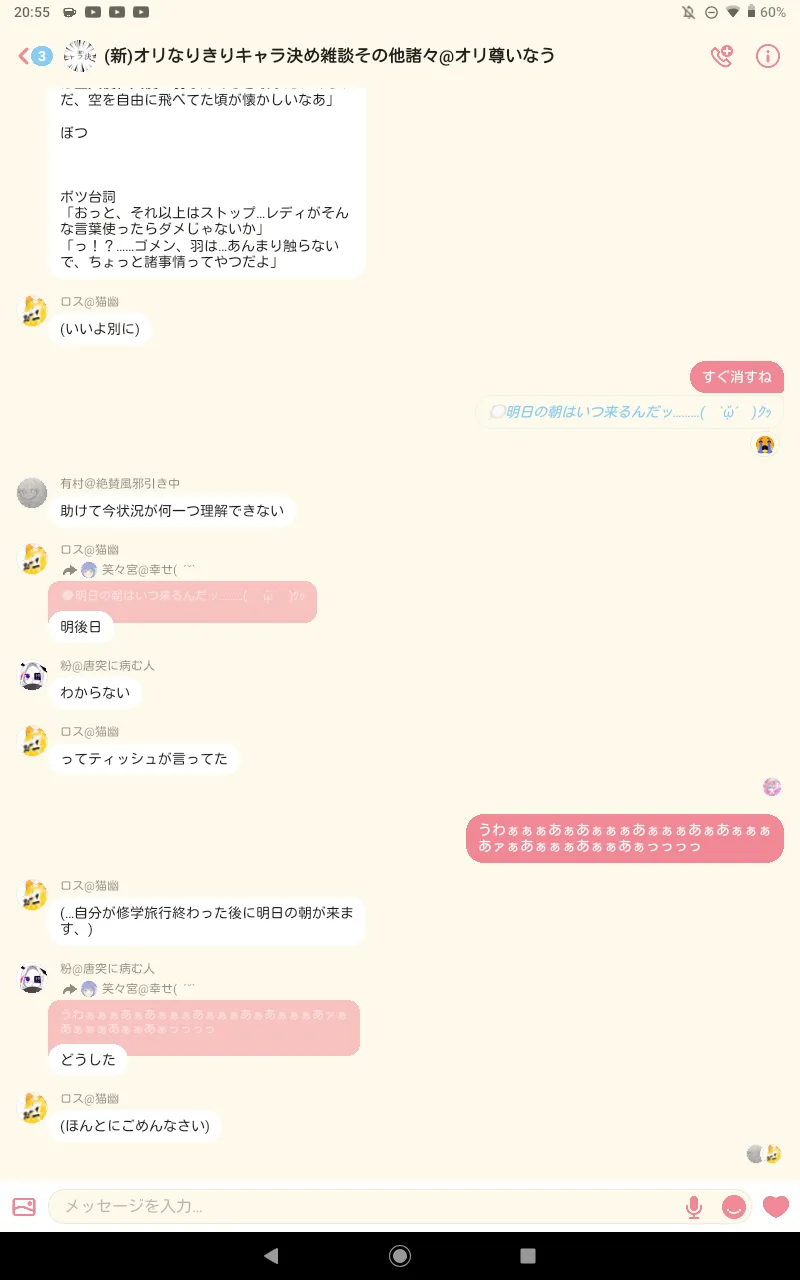Tap the microphone voice message icon
The width and height of the screenshot is (800, 1280).
pos(694,1207)
